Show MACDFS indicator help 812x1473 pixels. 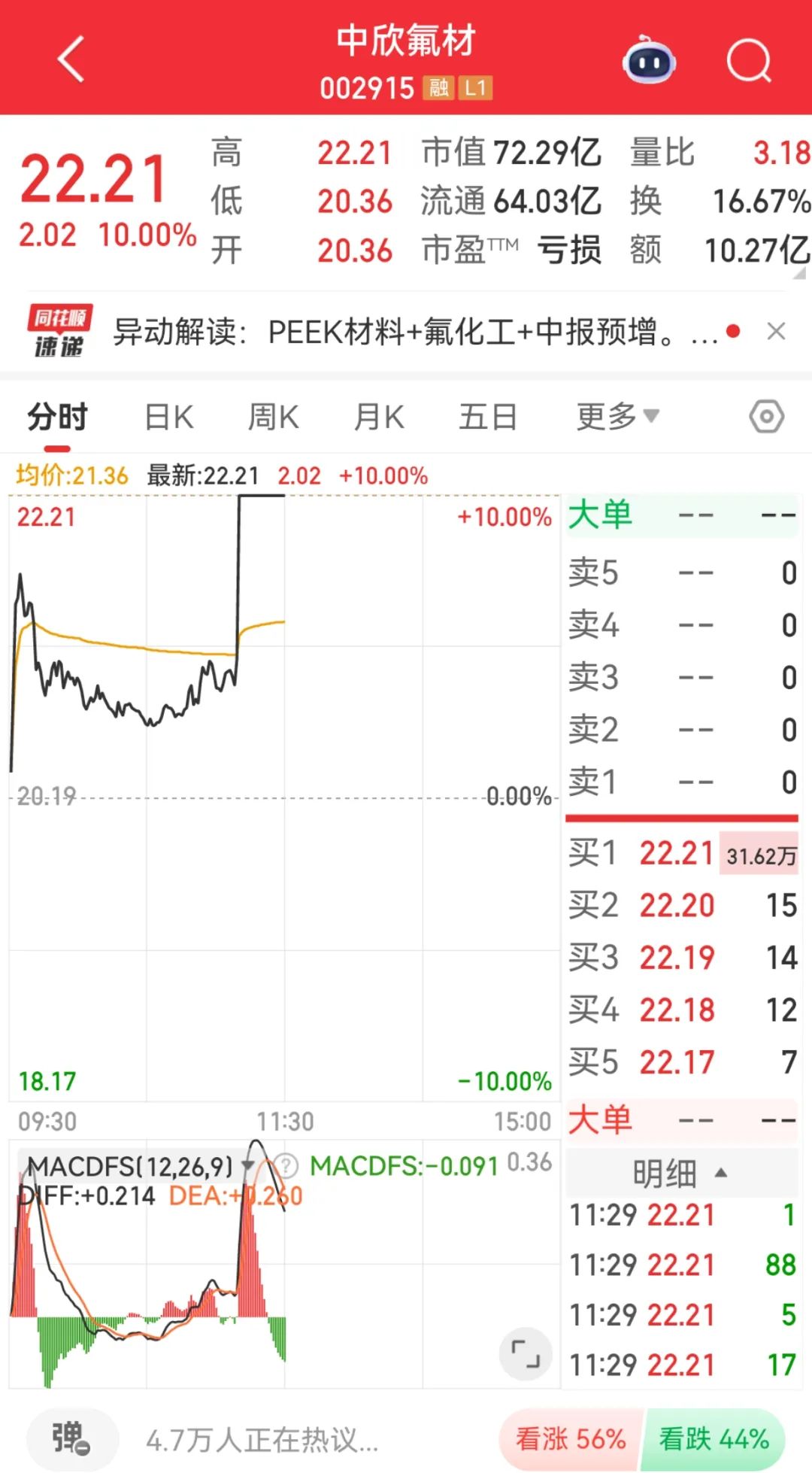pyautogui.click(x=286, y=1165)
